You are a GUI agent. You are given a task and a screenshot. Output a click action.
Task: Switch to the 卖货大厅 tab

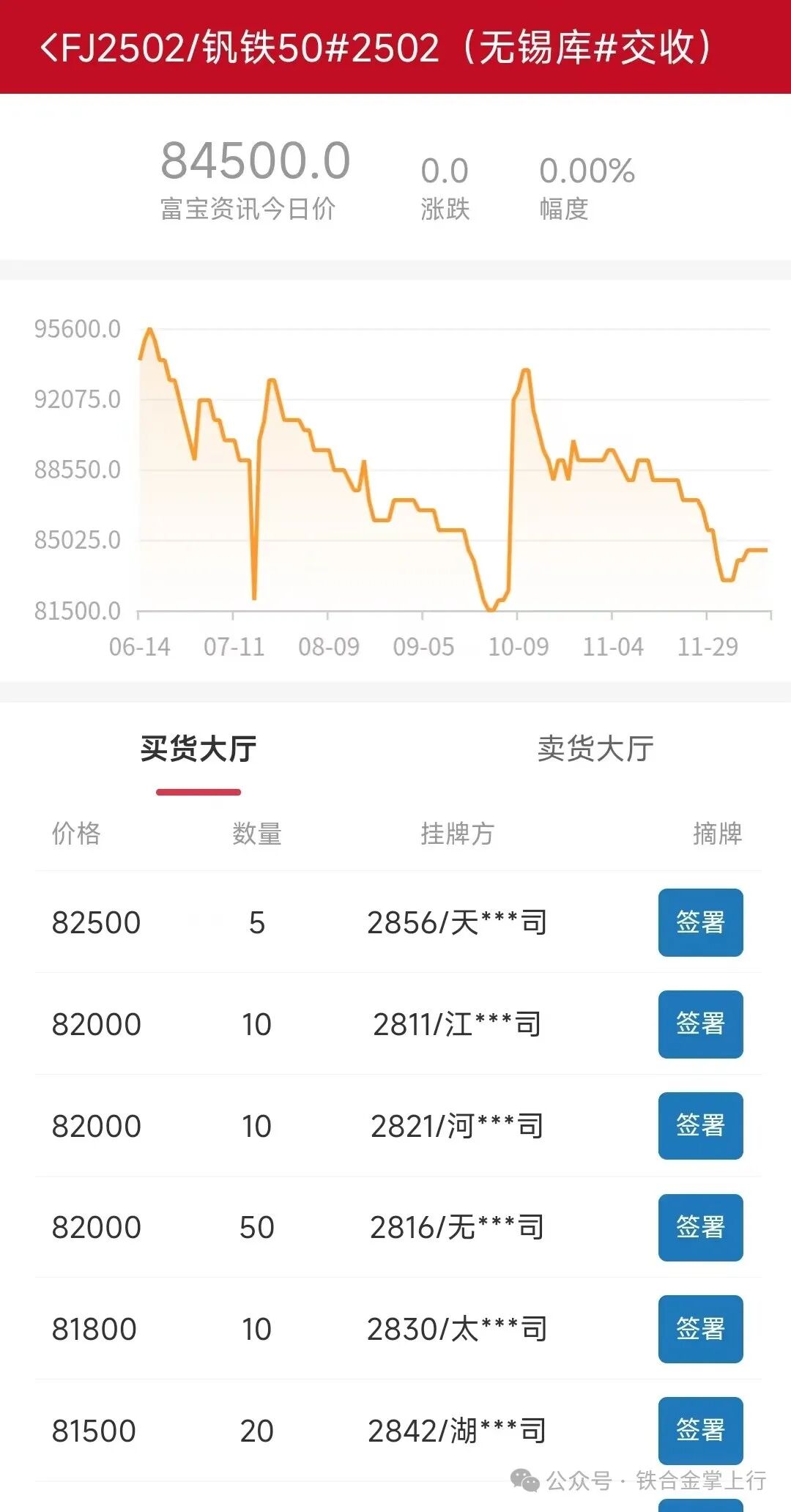pos(595,749)
